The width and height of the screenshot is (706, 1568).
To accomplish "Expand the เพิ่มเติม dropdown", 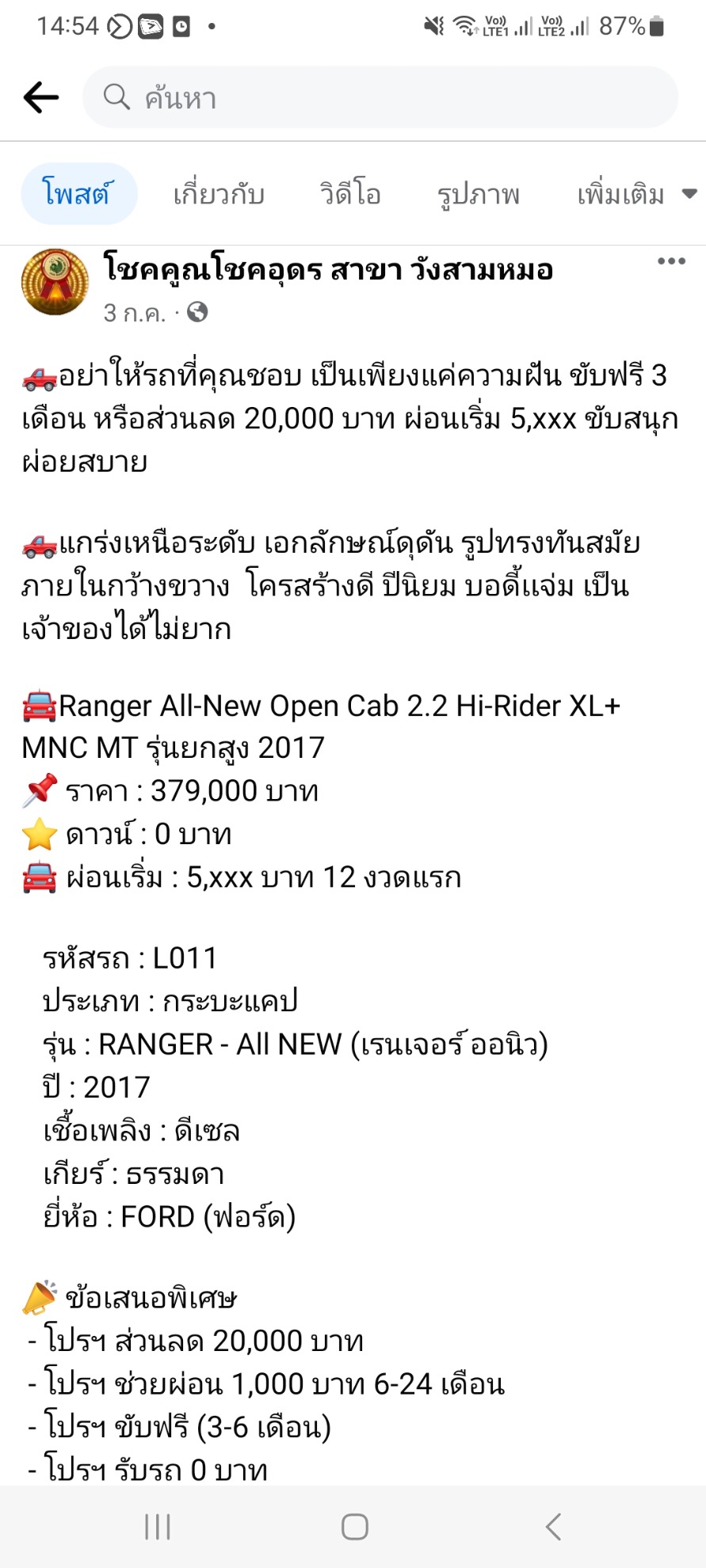I will [x=637, y=194].
